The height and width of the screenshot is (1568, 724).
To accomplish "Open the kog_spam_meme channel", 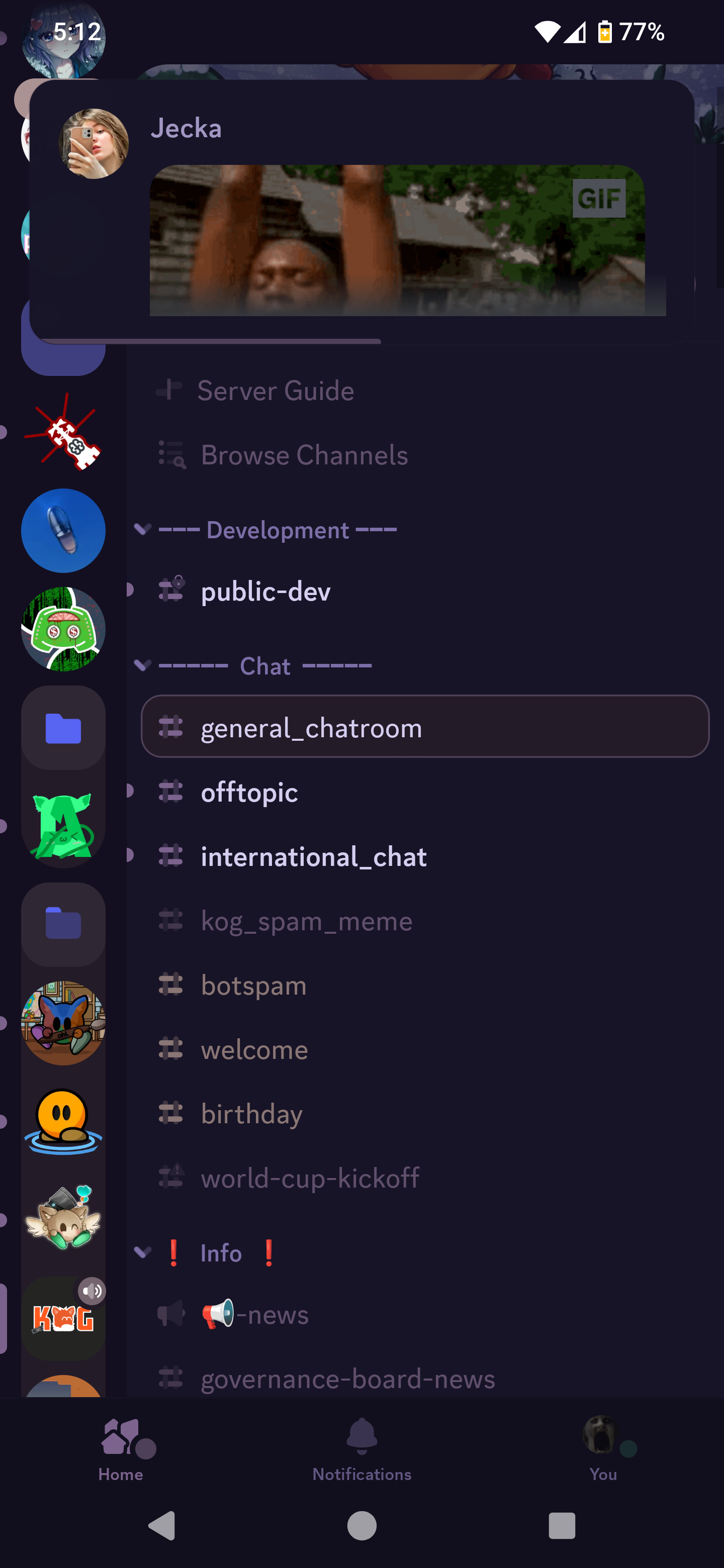I will coord(424,920).
